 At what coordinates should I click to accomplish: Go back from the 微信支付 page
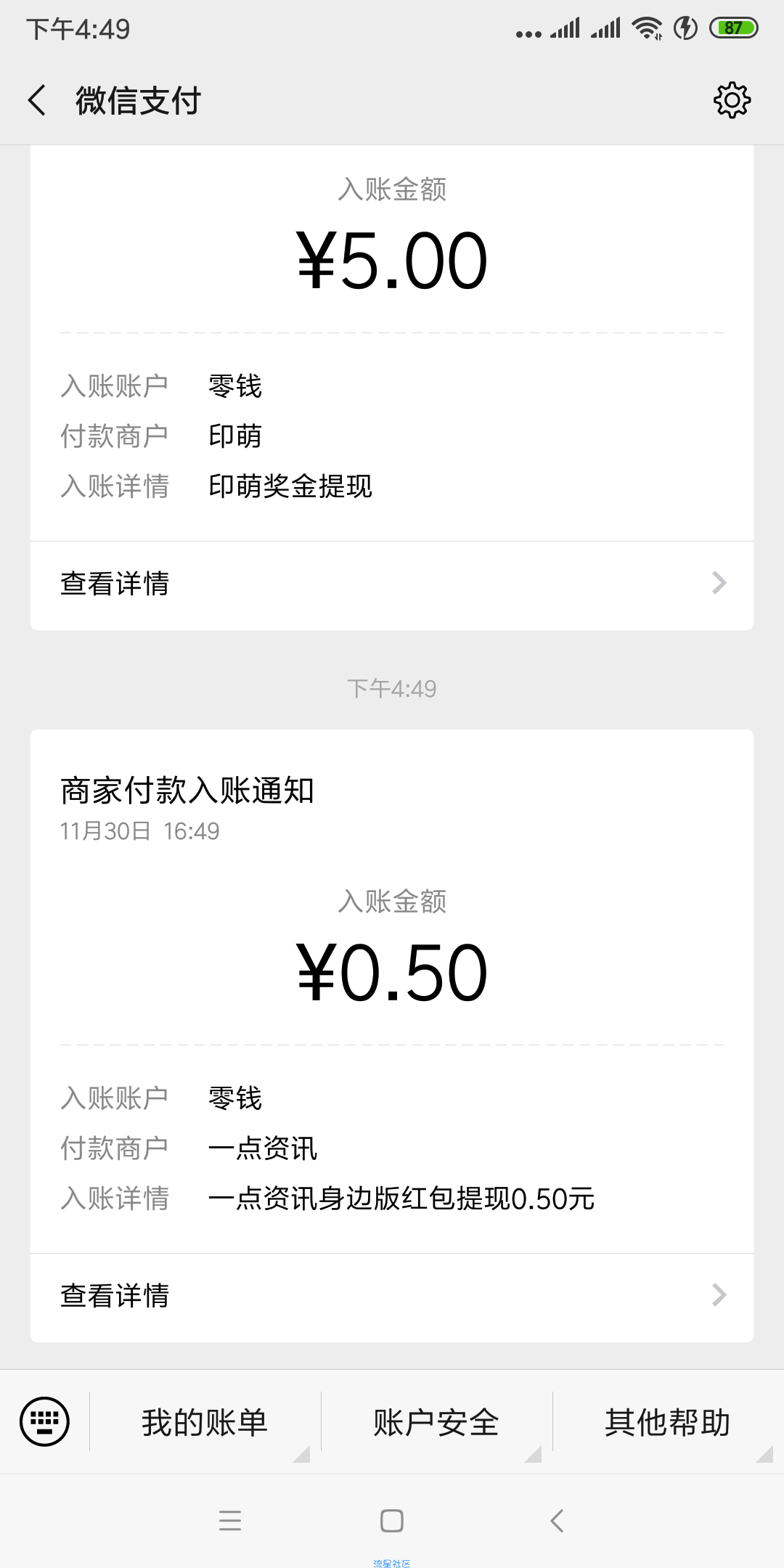37,100
